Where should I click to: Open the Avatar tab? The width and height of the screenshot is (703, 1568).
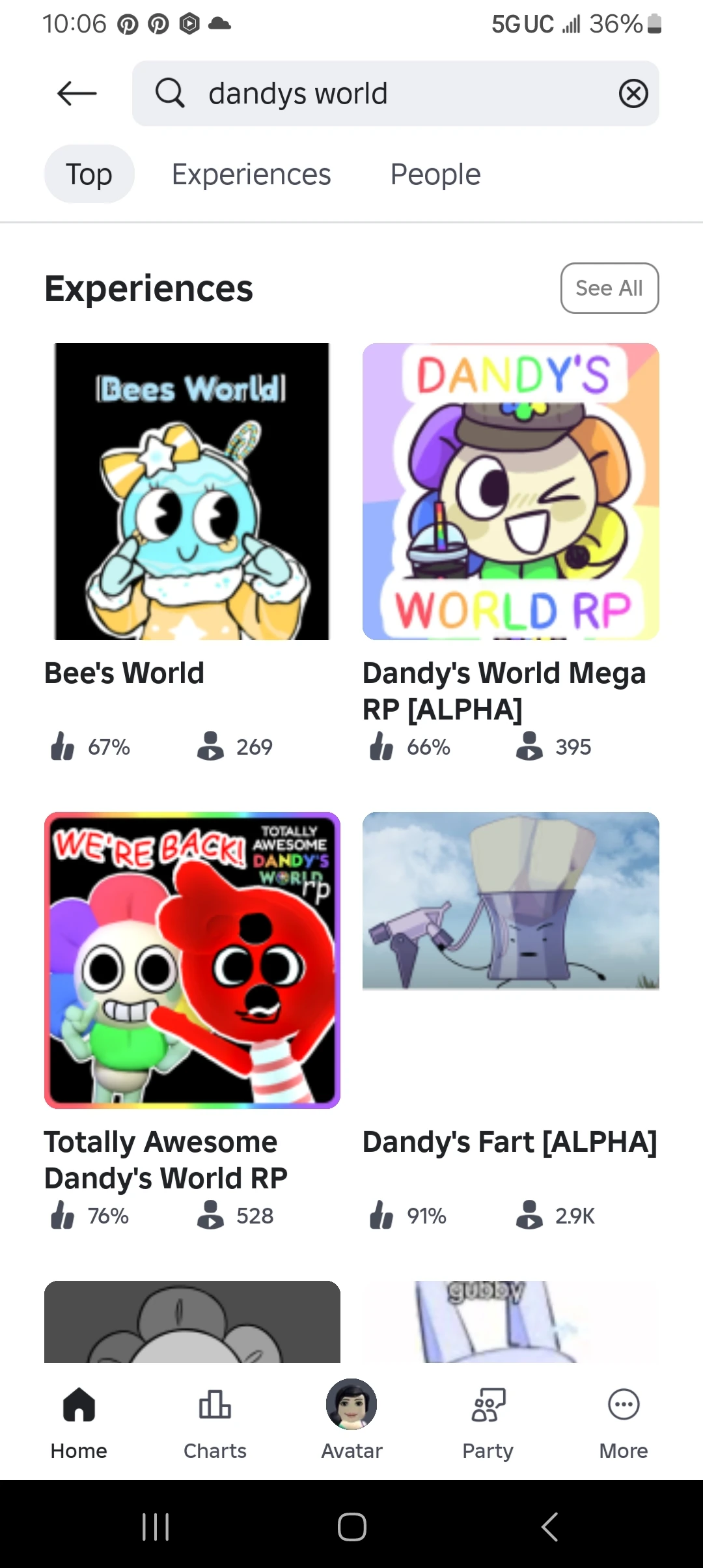point(351,1420)
